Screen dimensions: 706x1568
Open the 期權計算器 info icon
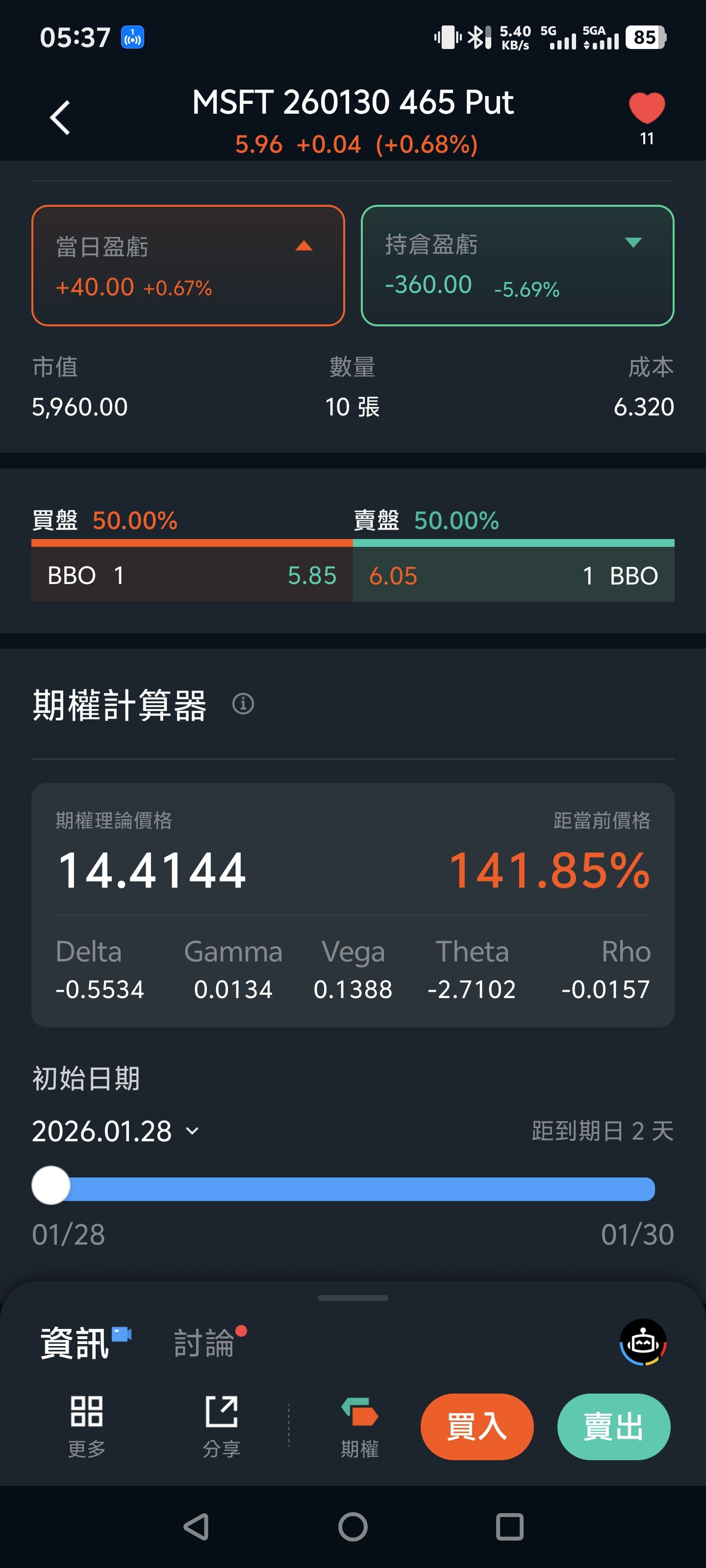242,704
